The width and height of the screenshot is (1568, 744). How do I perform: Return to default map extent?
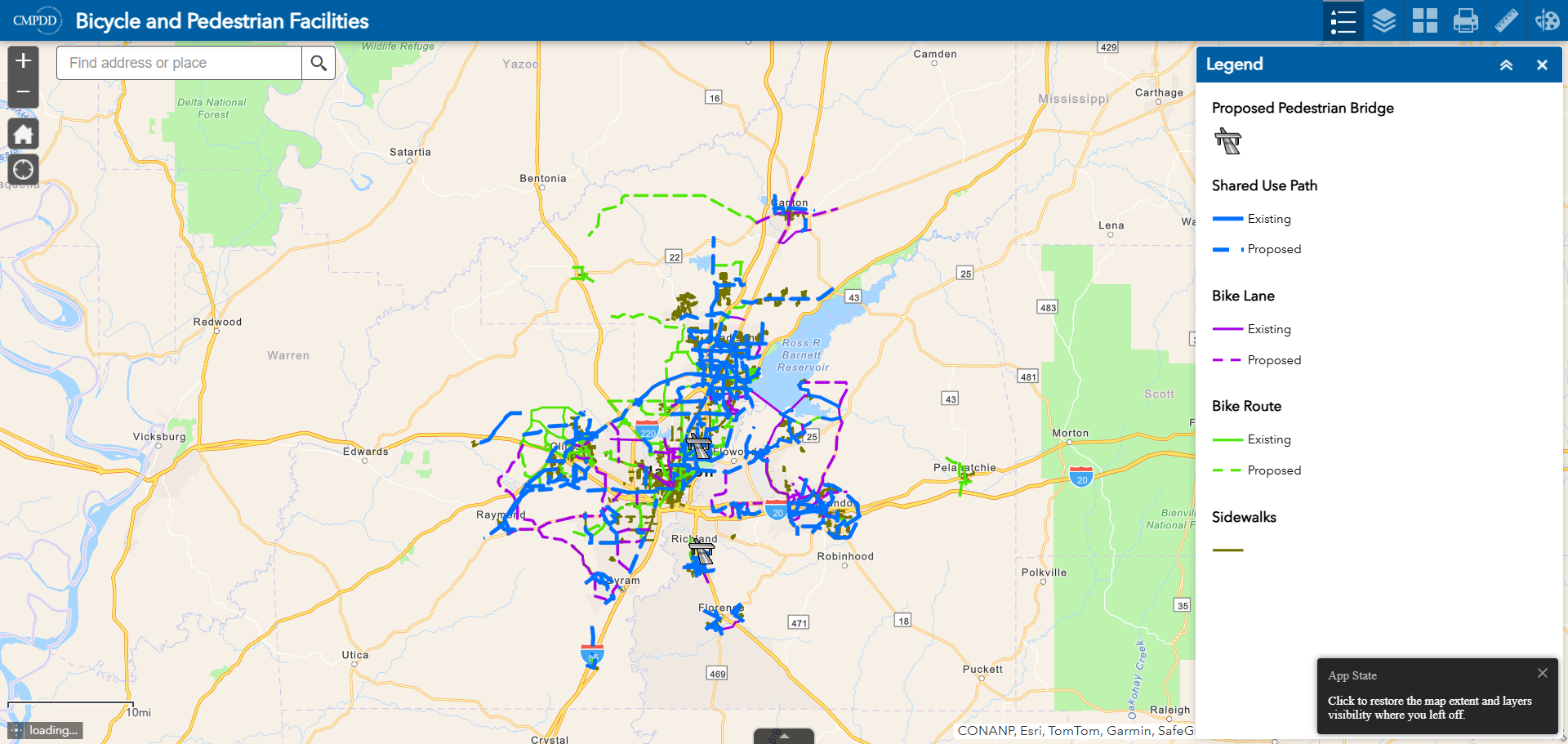(23, 134)
